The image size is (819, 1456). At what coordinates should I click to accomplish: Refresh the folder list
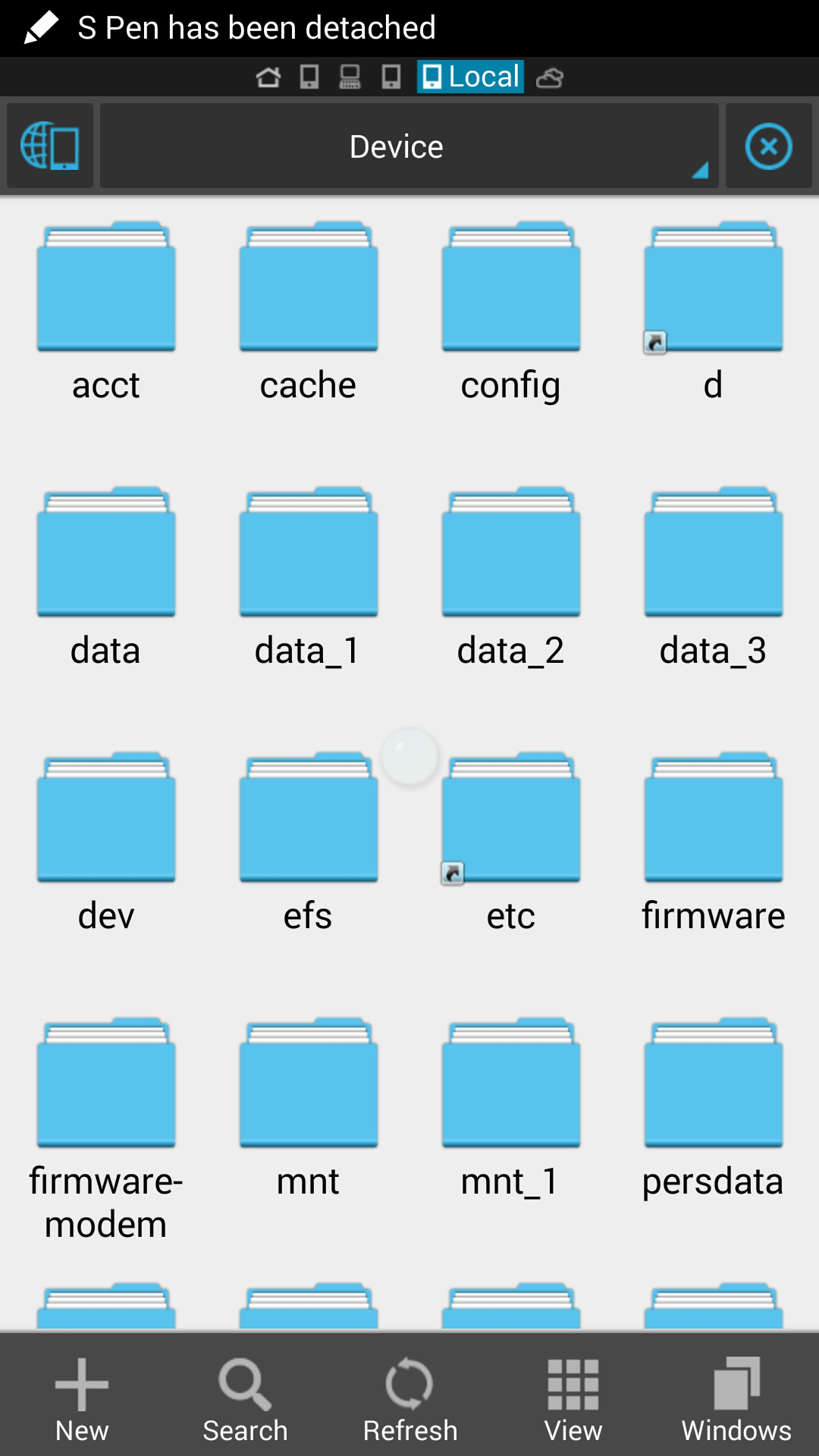point(409,1397)
